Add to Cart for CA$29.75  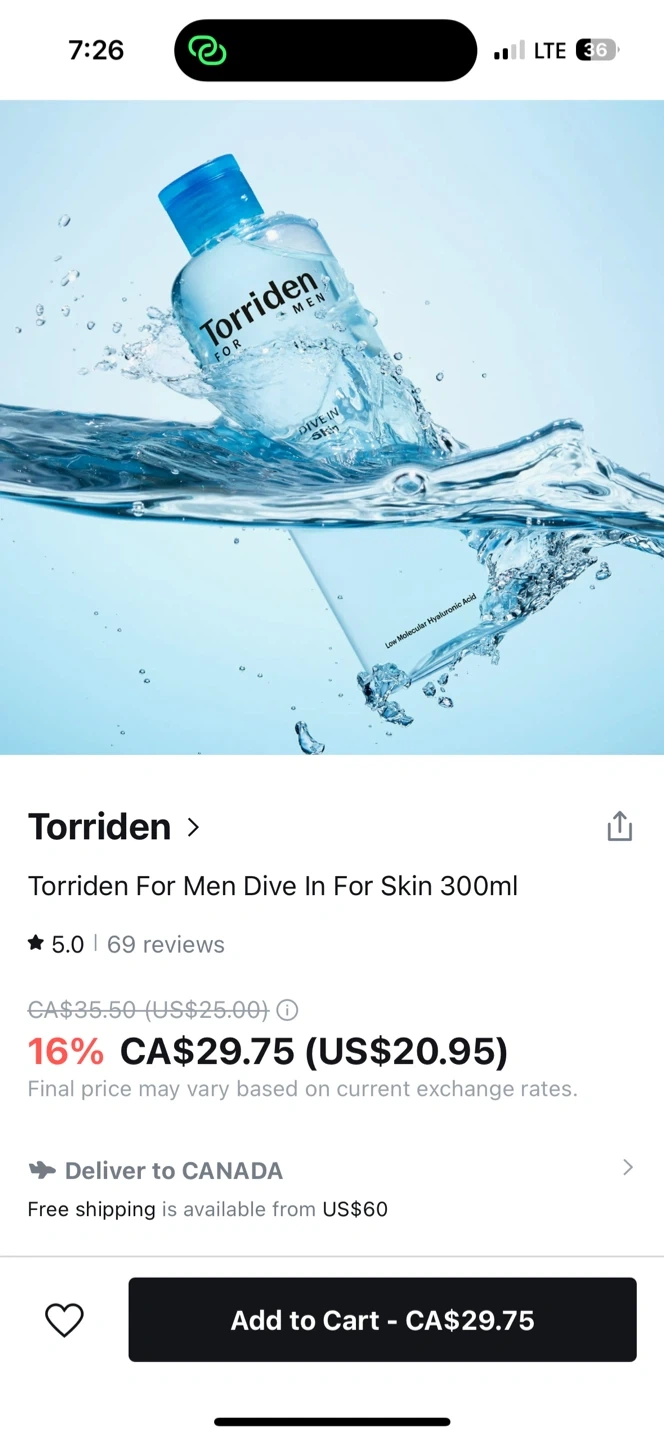tap(382, 1320)
